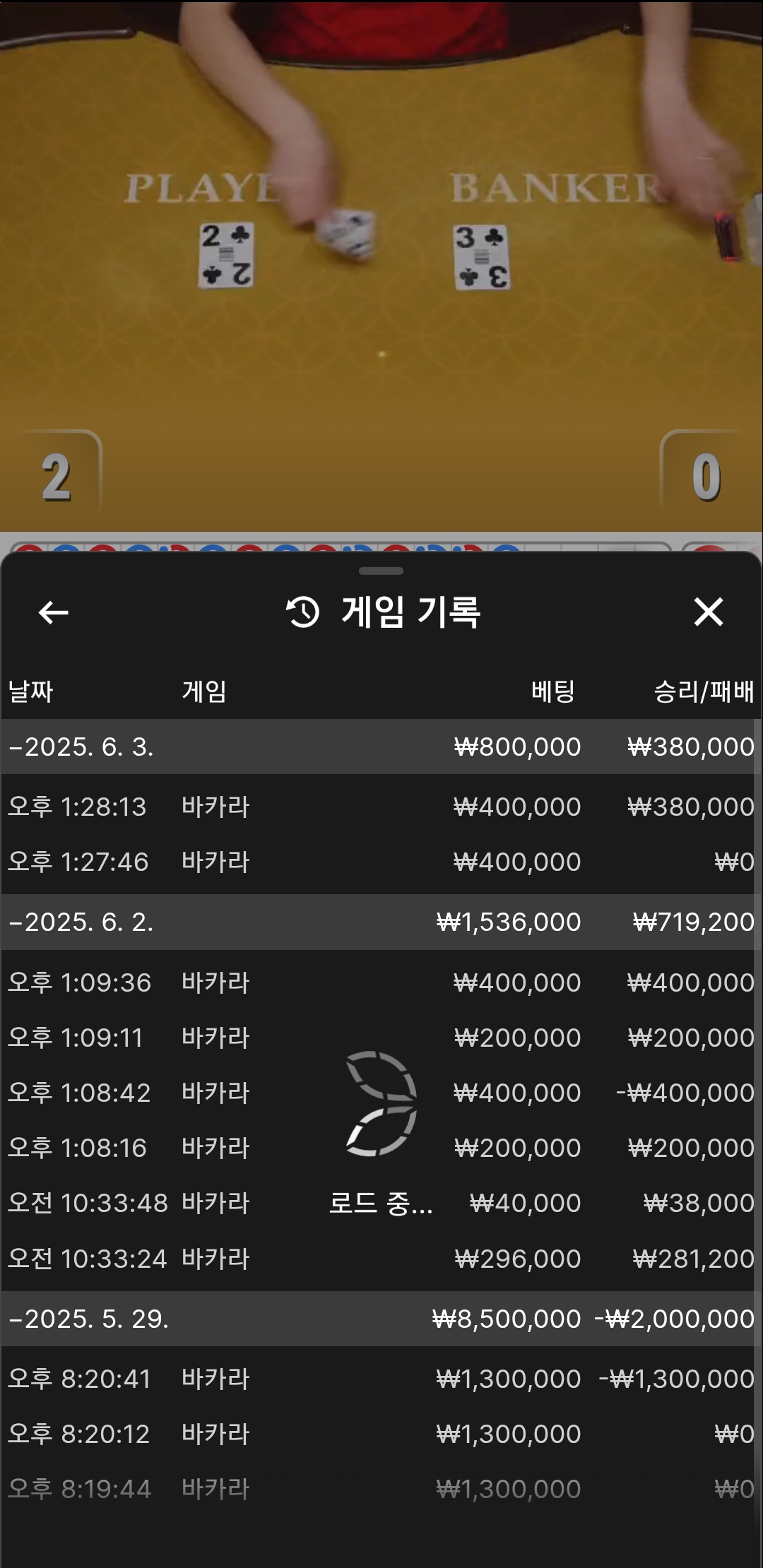This screenshot has height=1568, width=763.
Task: Collapse the 2025. 6. 3. date group
Action: tap(81, 747)
